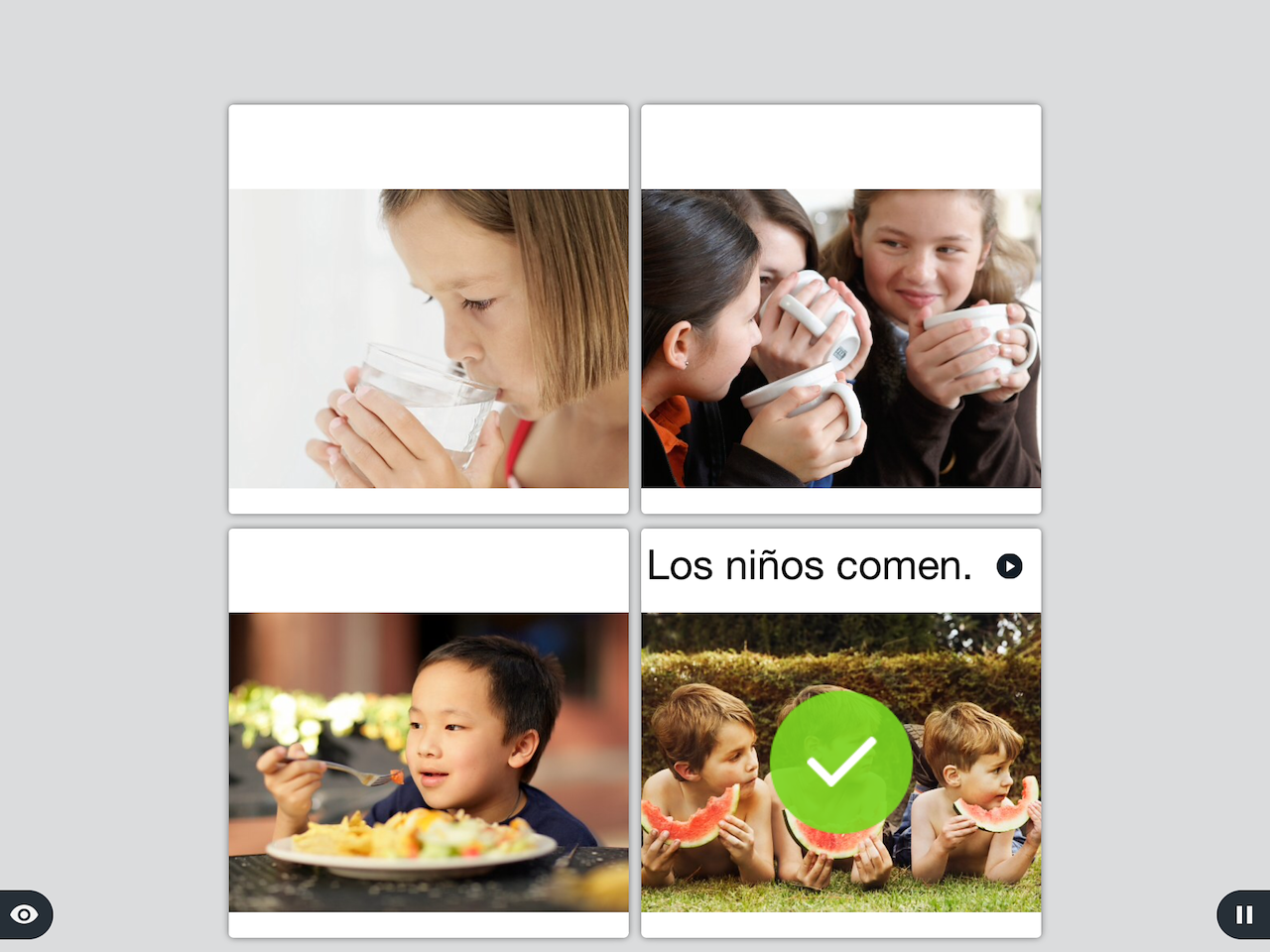Viewport: 1270px width, 952px height.
Task: Toggle the eye visibility button
Action: 25,914
